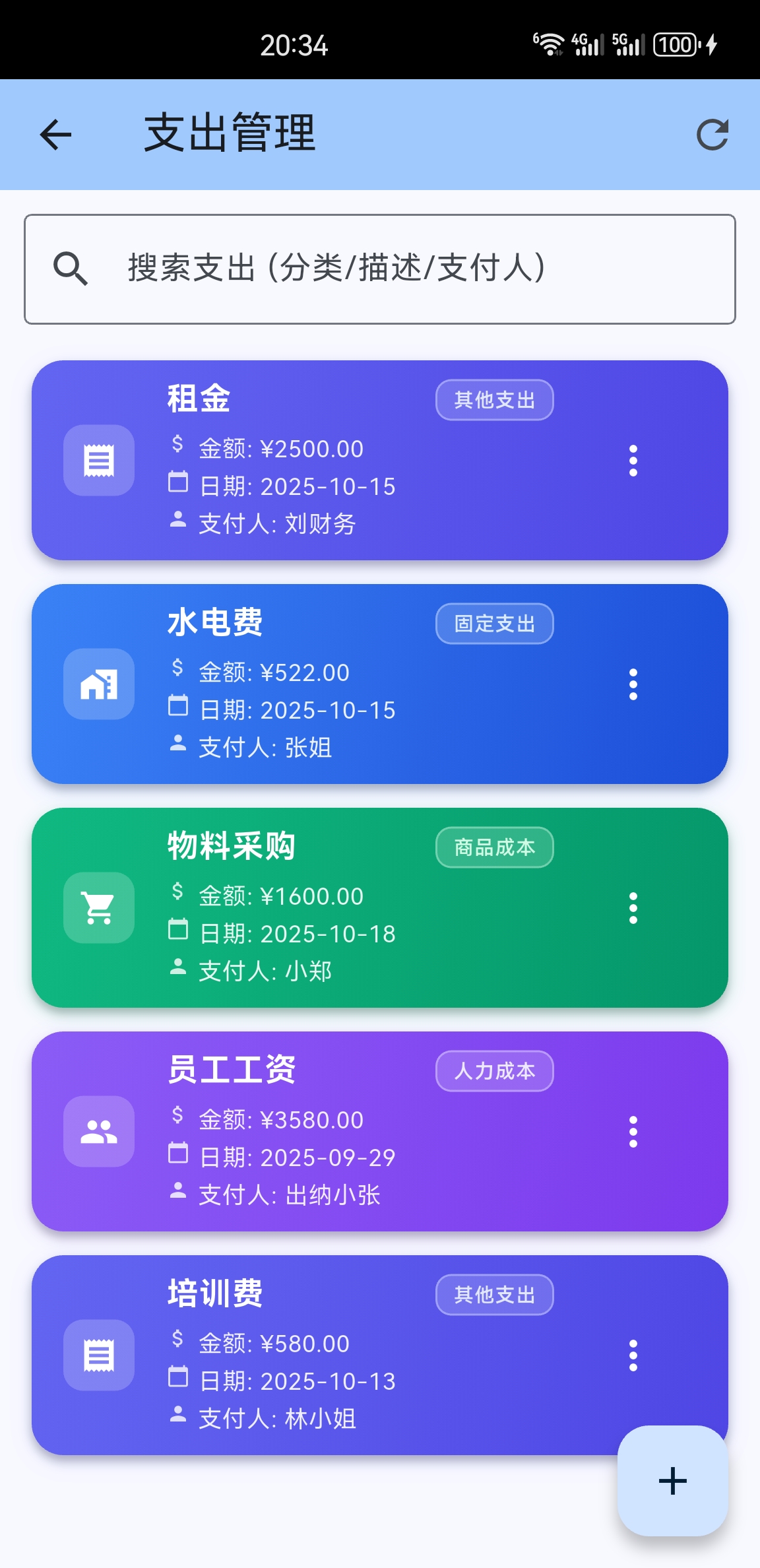Select the 商品成本 tag on 物料采购
Screen dimensions: 760x1568
[x=494, y=847]
